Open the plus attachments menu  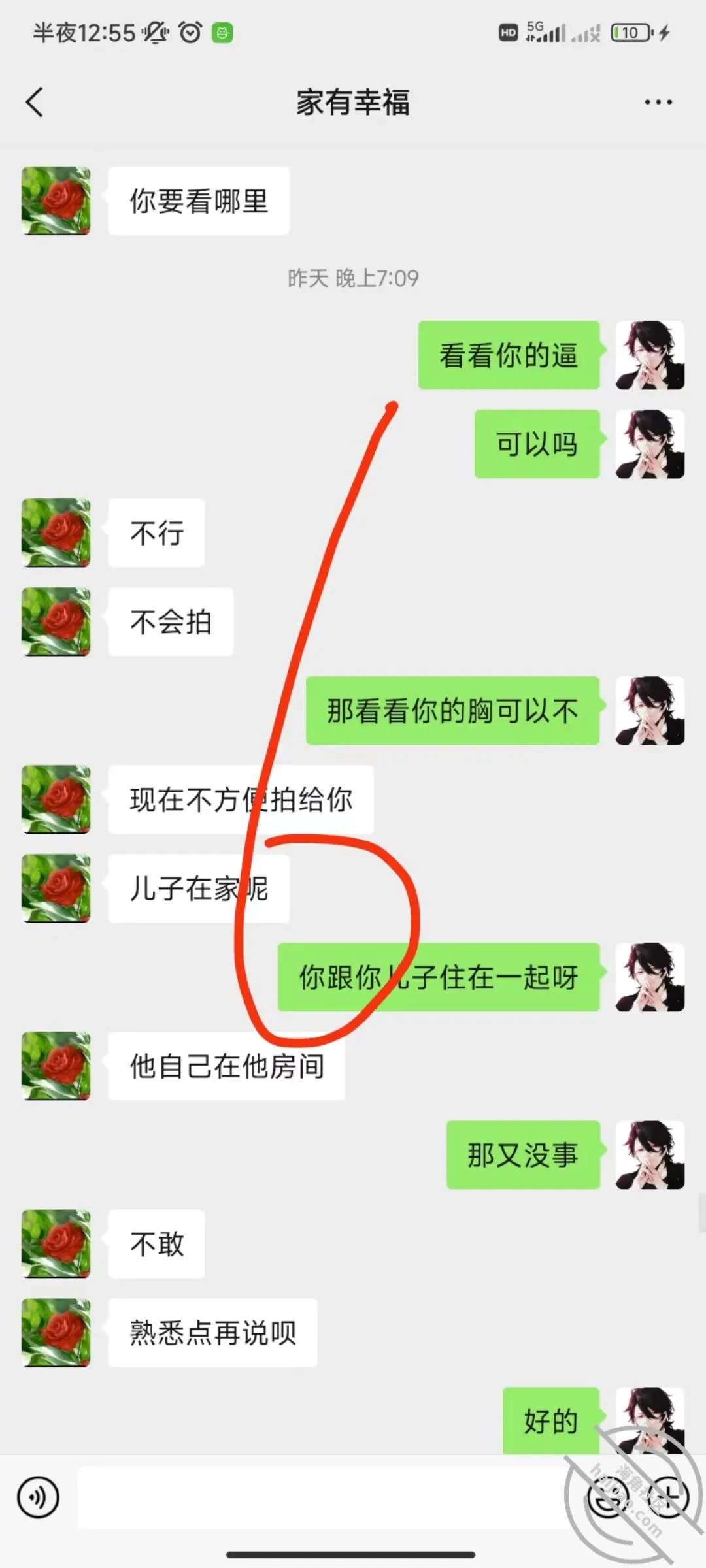pos(668,1497)
